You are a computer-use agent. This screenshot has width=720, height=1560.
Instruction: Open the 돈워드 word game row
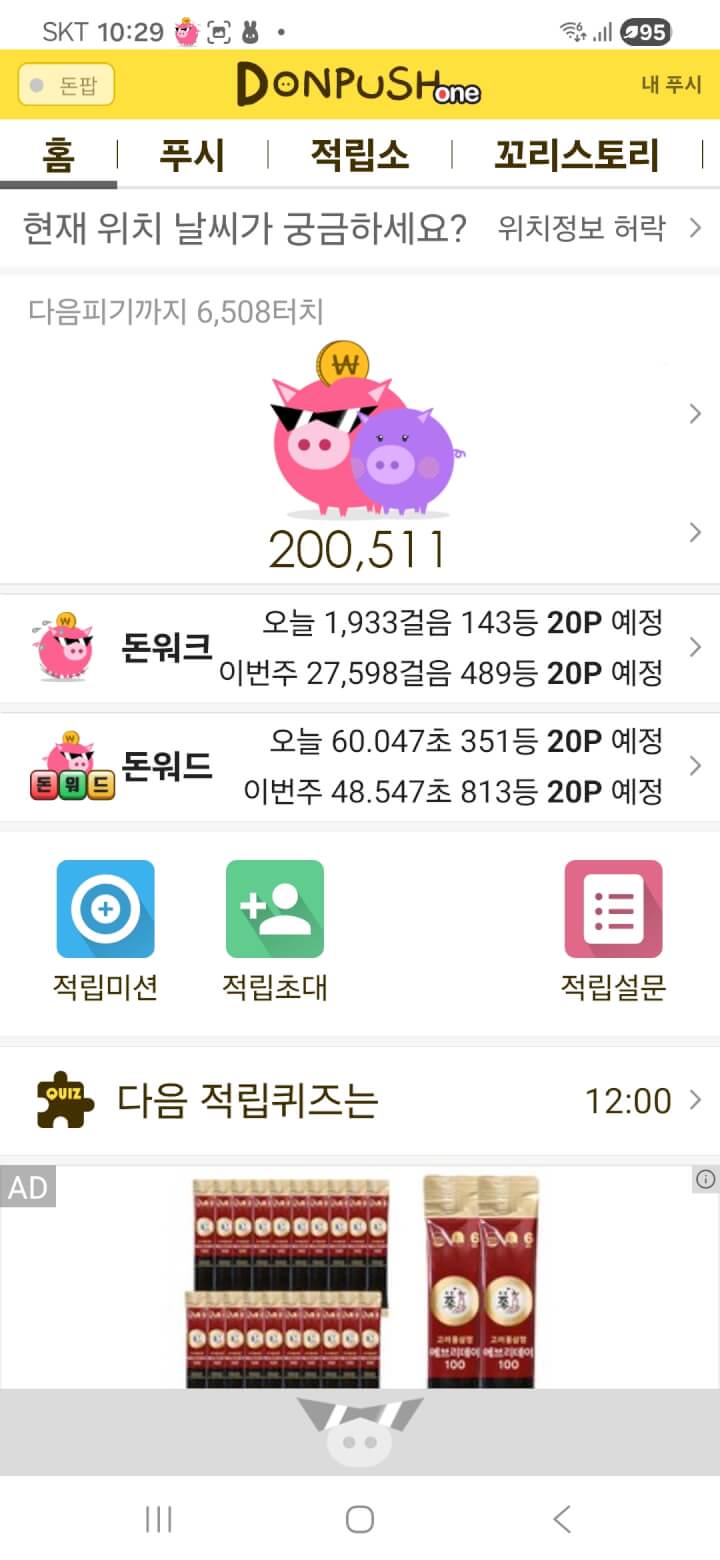point(360,767)
